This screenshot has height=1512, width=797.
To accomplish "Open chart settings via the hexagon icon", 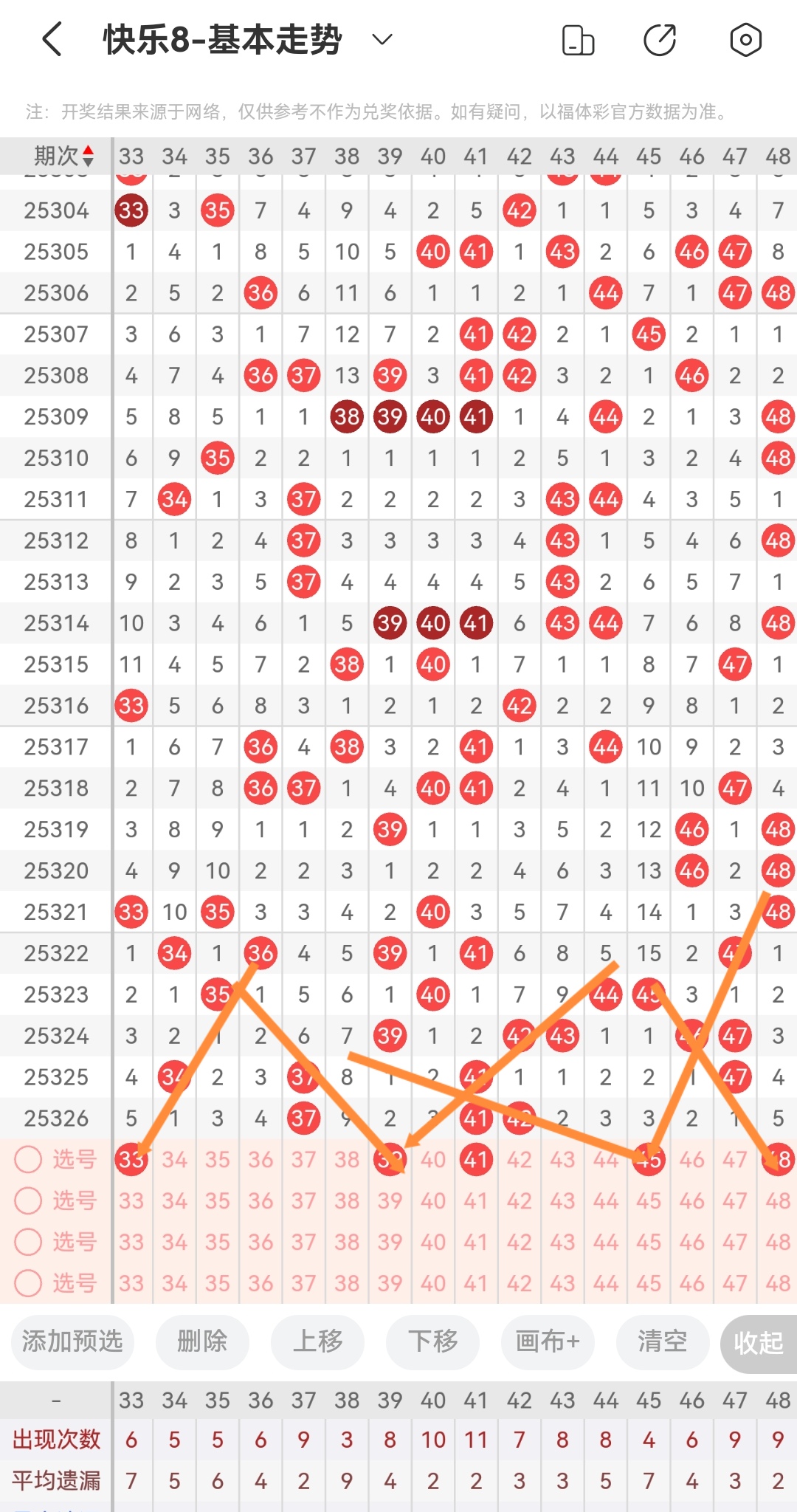I will pos(745,40).
